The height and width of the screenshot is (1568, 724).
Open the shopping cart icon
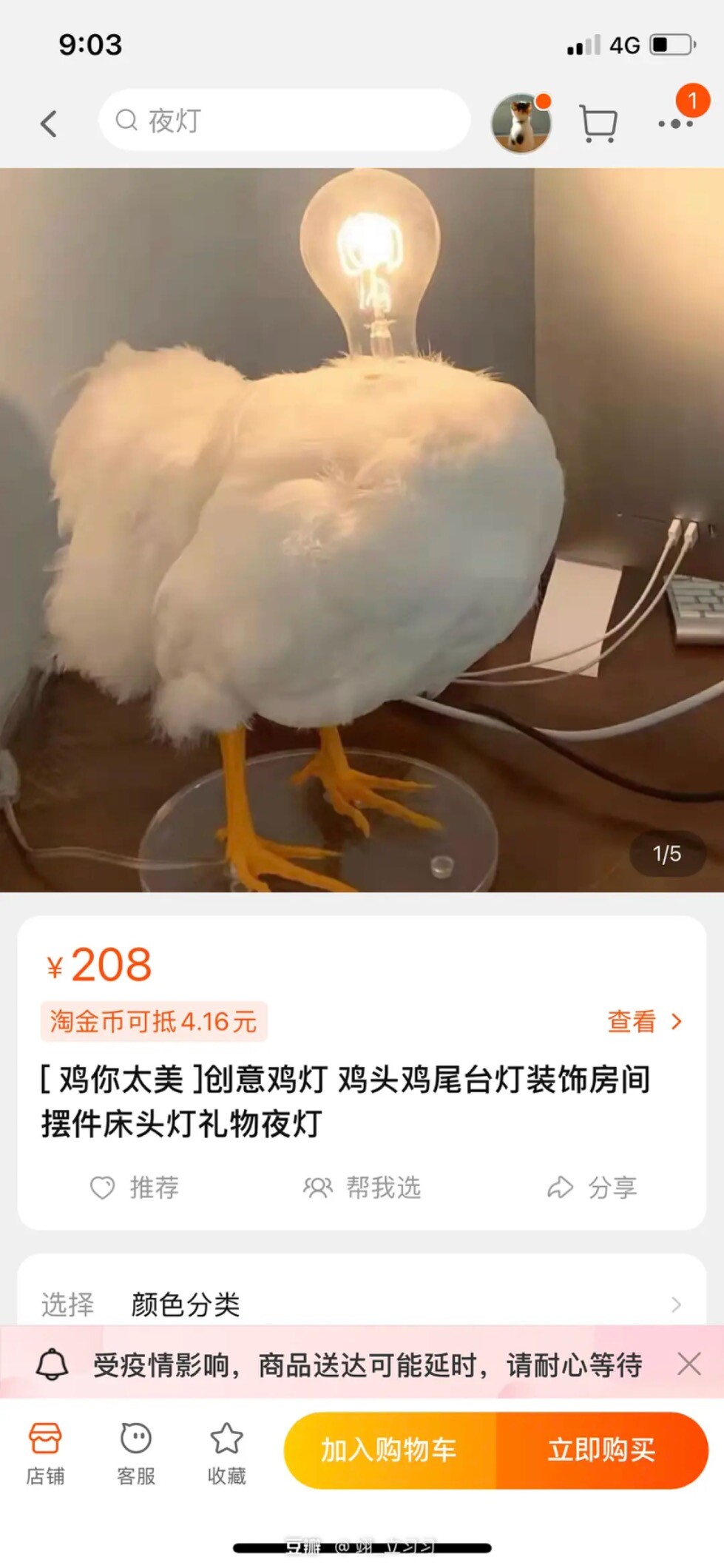pos(598,124)
